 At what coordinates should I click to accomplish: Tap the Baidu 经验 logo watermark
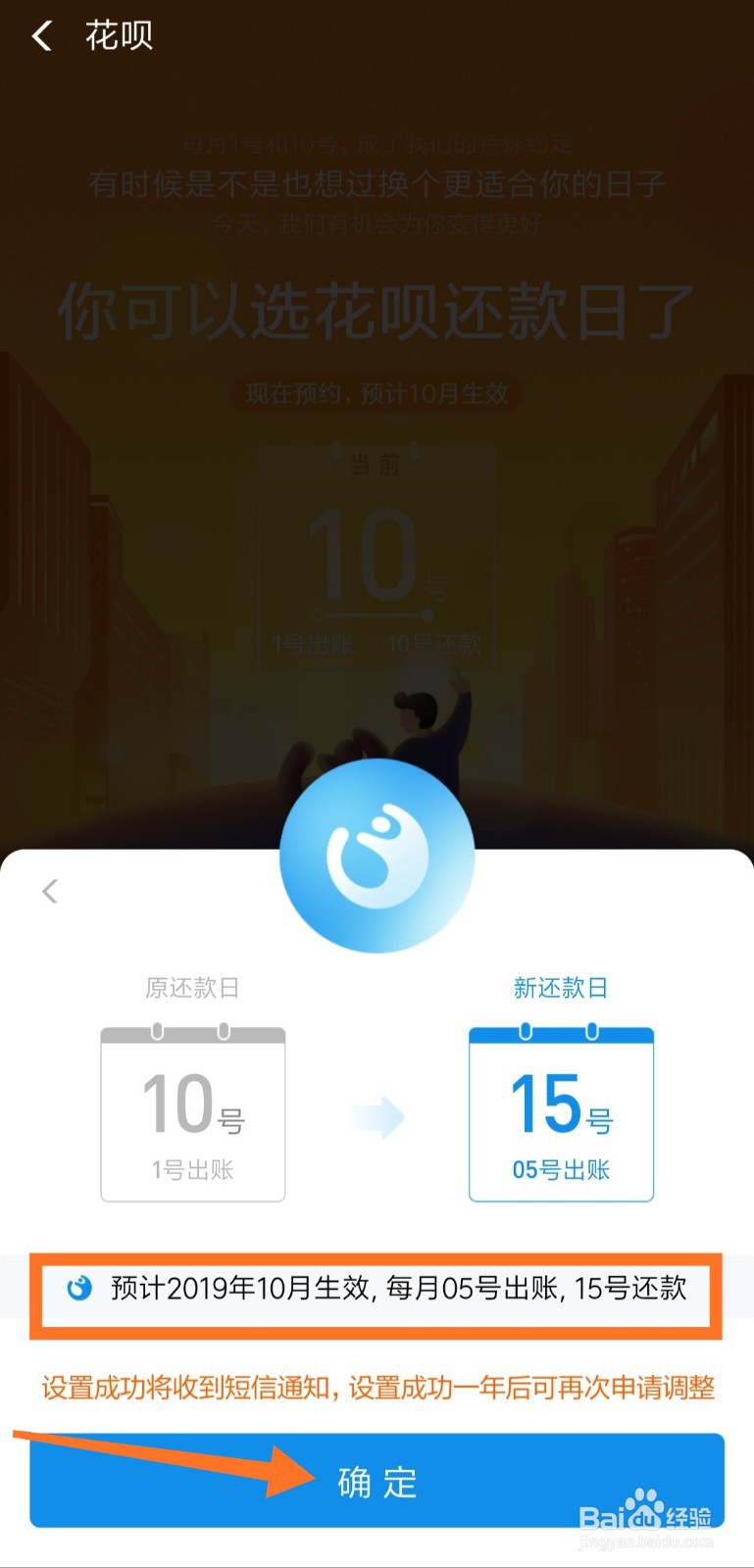[x=653, y=1514]
